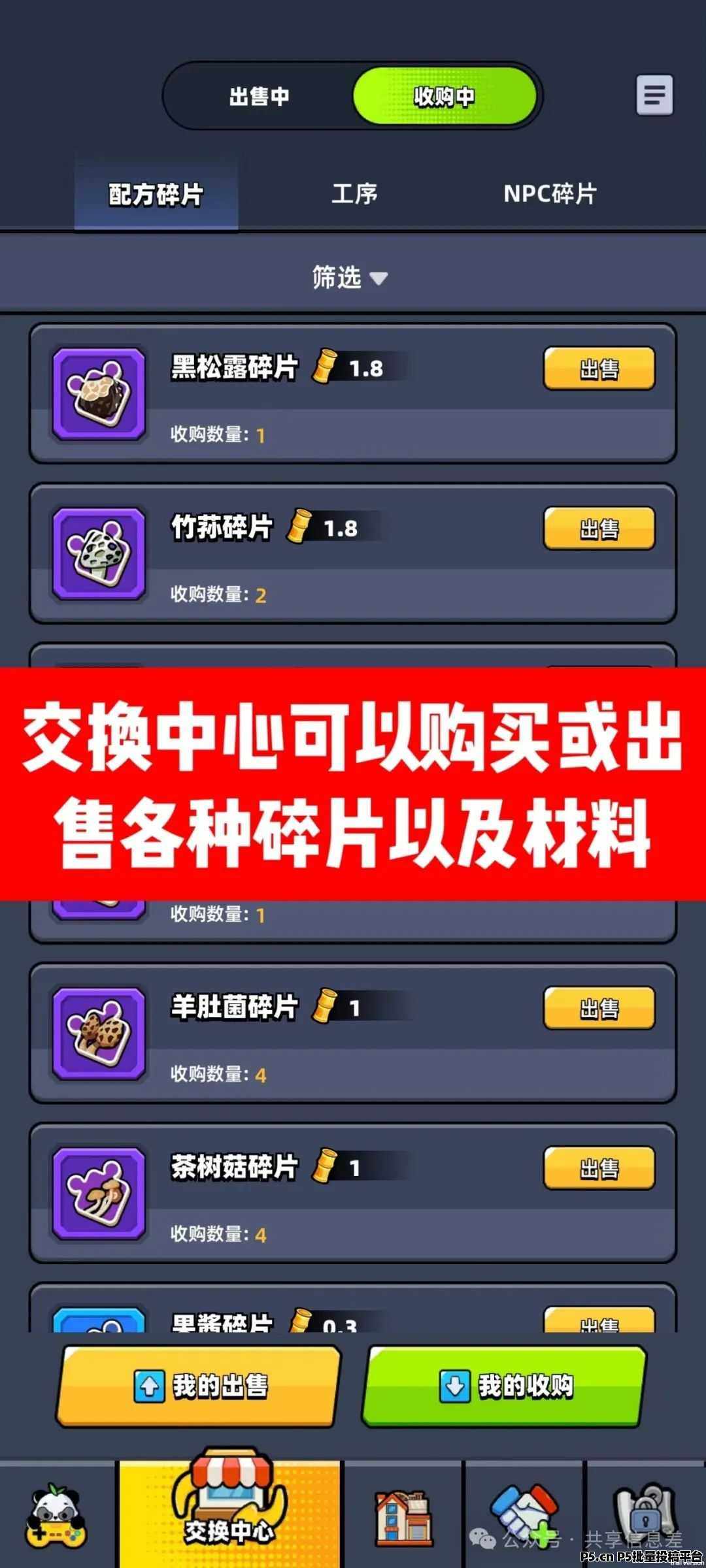
Task: Tap 出售 on the 竹荪碎片 row
Action: click(x=599, y=529)
